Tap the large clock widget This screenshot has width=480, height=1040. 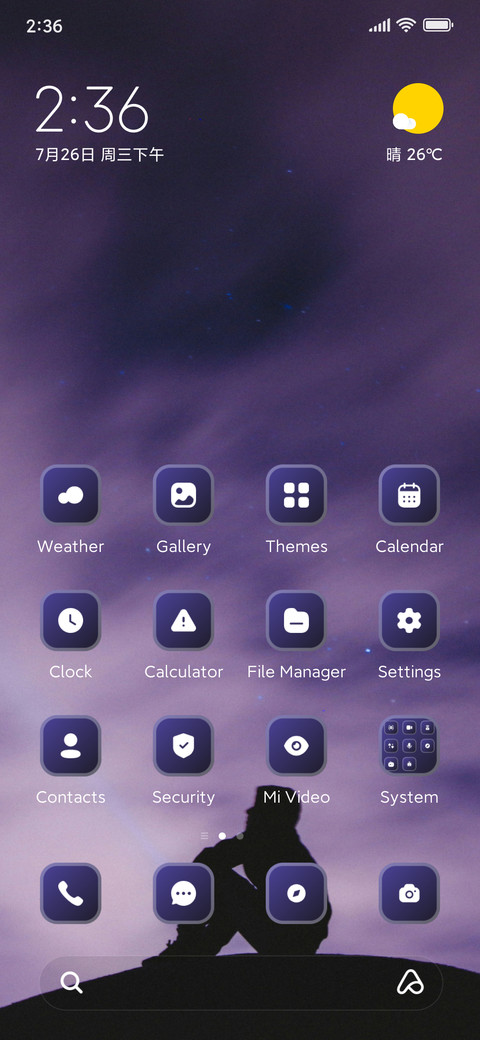click(x=91, y=109)
